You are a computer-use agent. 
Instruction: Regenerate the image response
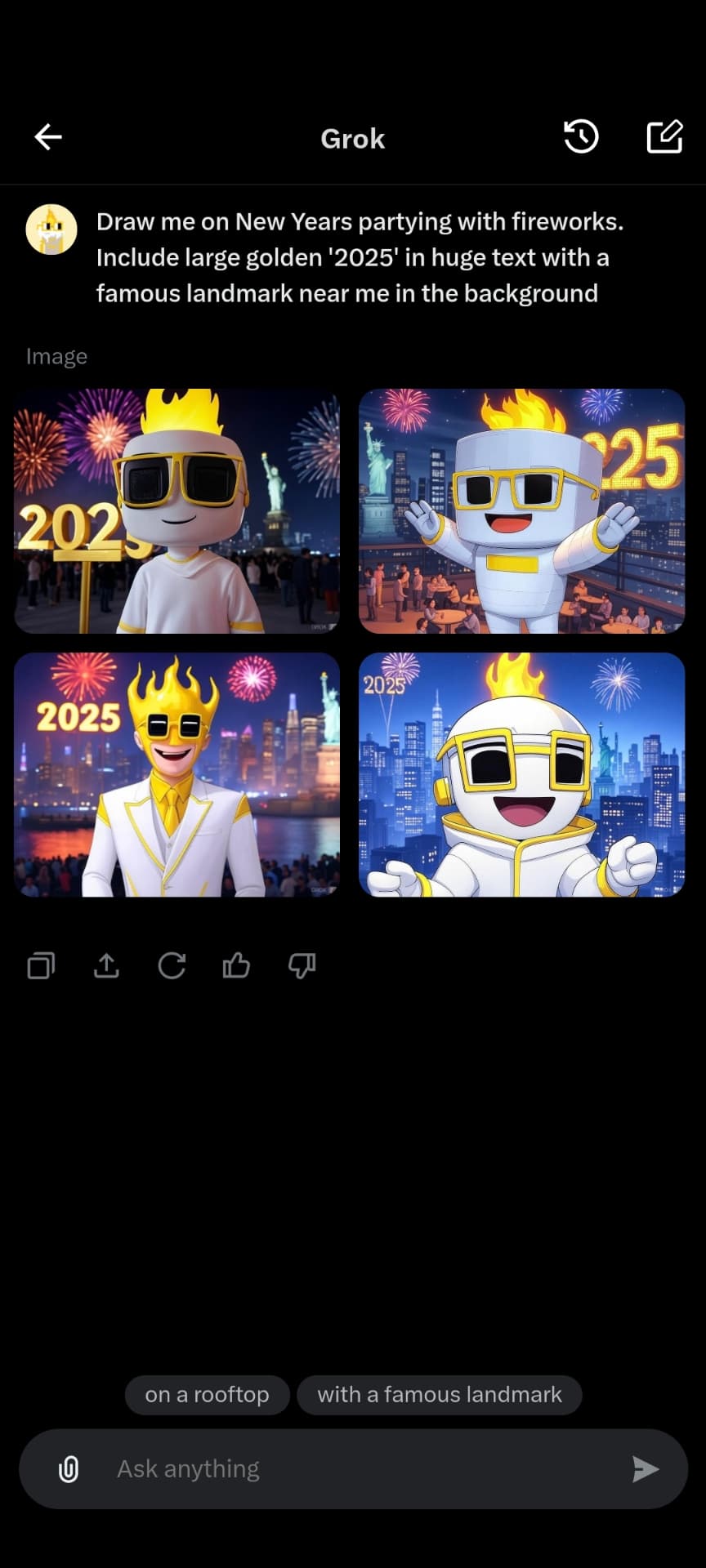pos(172,966)
